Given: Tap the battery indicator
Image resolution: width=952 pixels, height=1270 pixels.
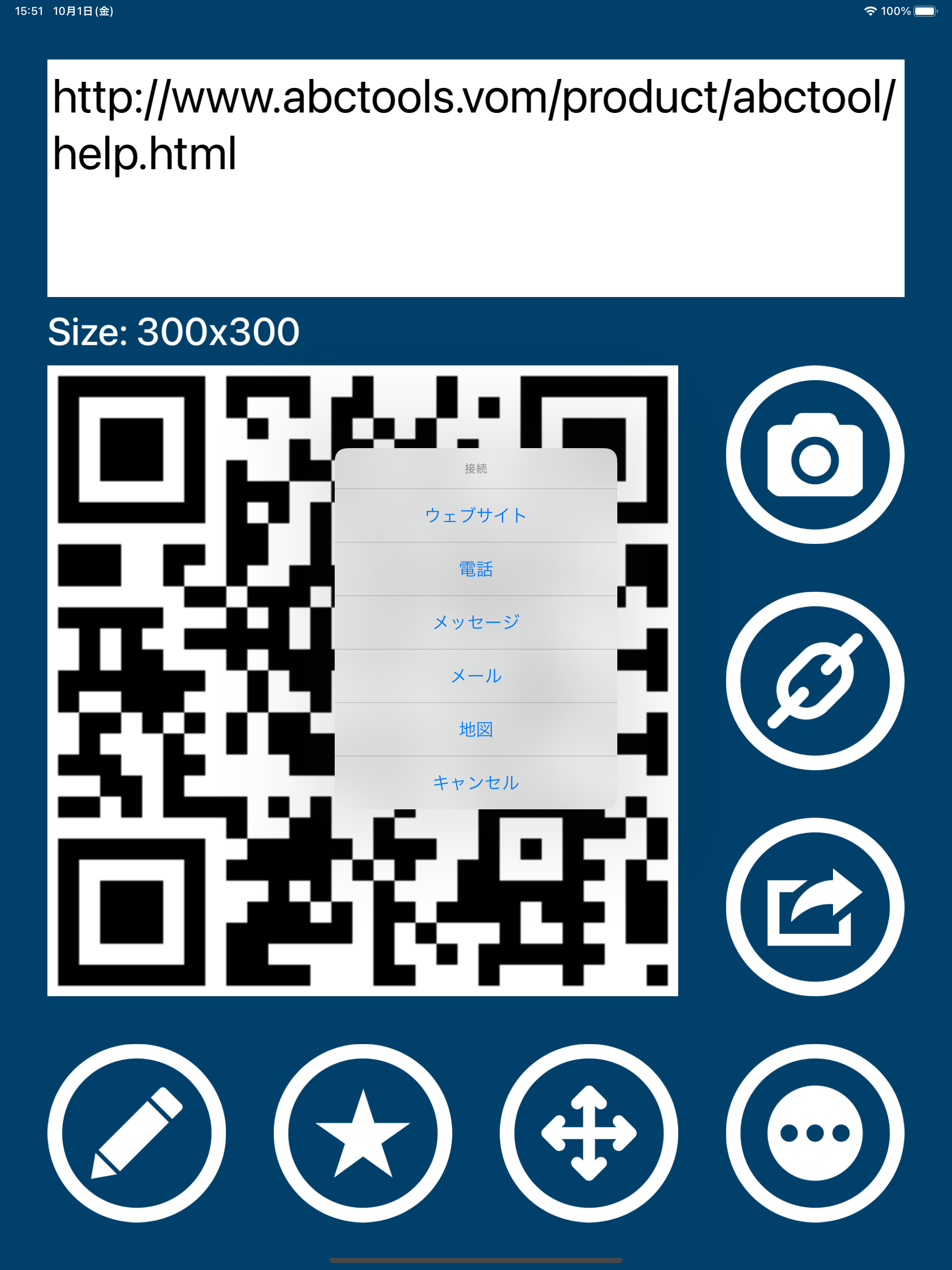Looking at the screenshot, I should pos(925,10).
